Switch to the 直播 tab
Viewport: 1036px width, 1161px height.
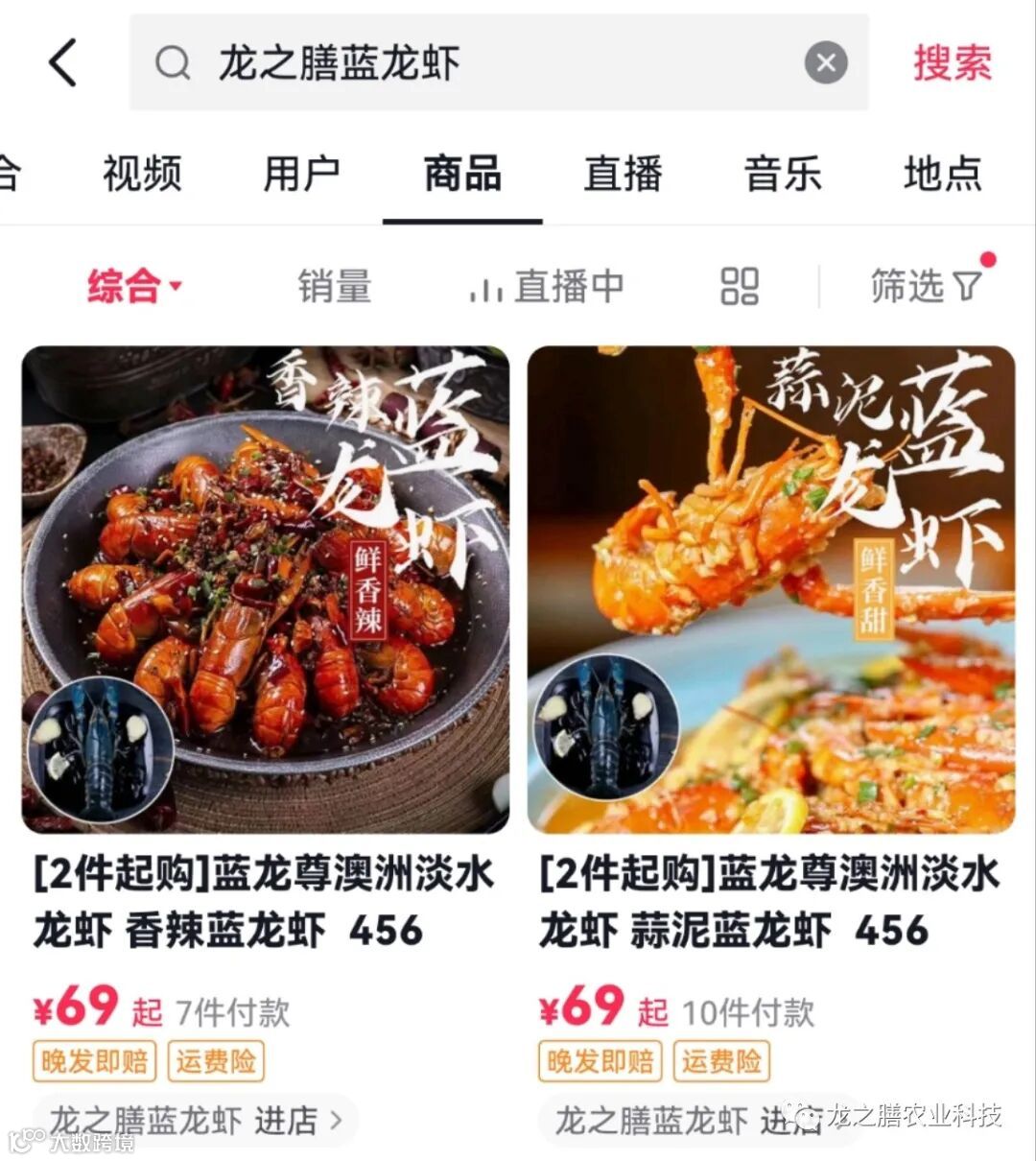coord(623,175)
